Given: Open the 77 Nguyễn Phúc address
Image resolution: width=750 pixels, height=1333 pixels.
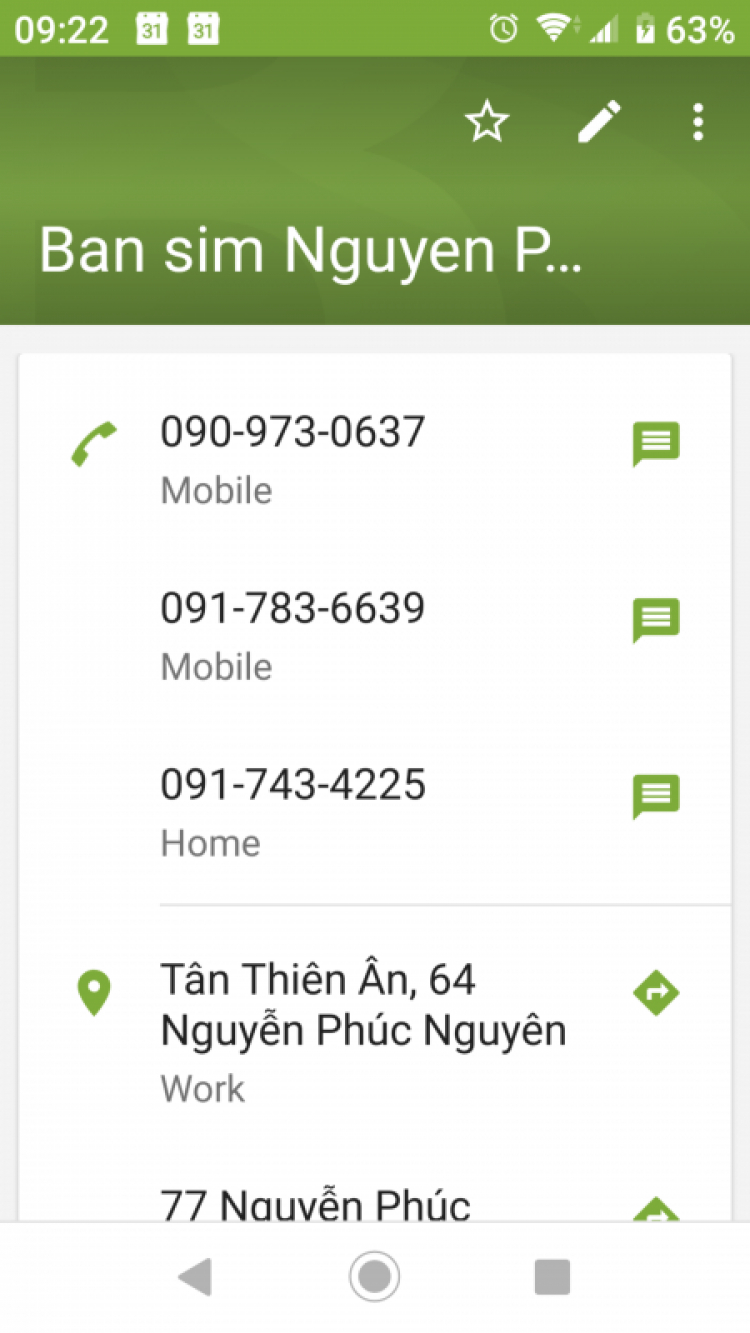Looking at the screenshot, I should pyautogui.click(x=315, y=1204).
